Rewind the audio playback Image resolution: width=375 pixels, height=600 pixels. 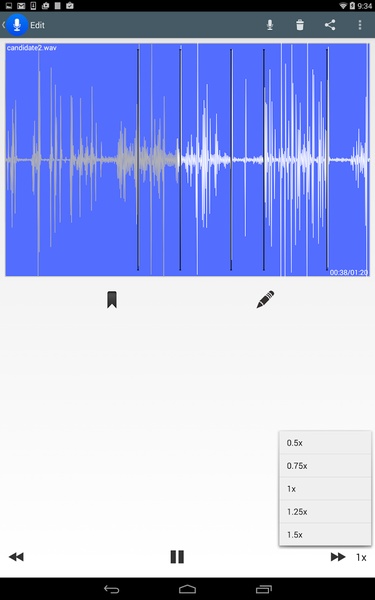pos(16,557)
